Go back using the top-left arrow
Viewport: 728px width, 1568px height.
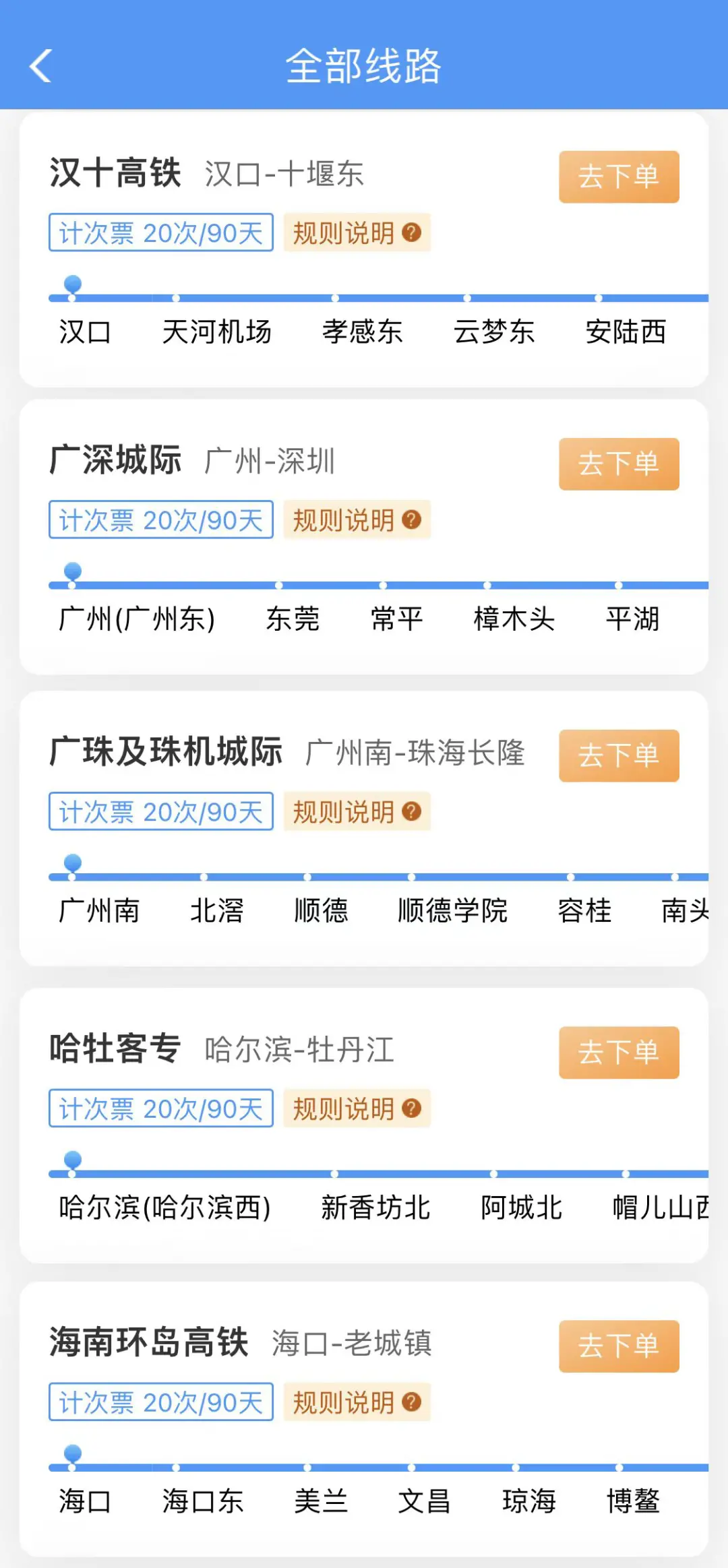coord(41,66)
